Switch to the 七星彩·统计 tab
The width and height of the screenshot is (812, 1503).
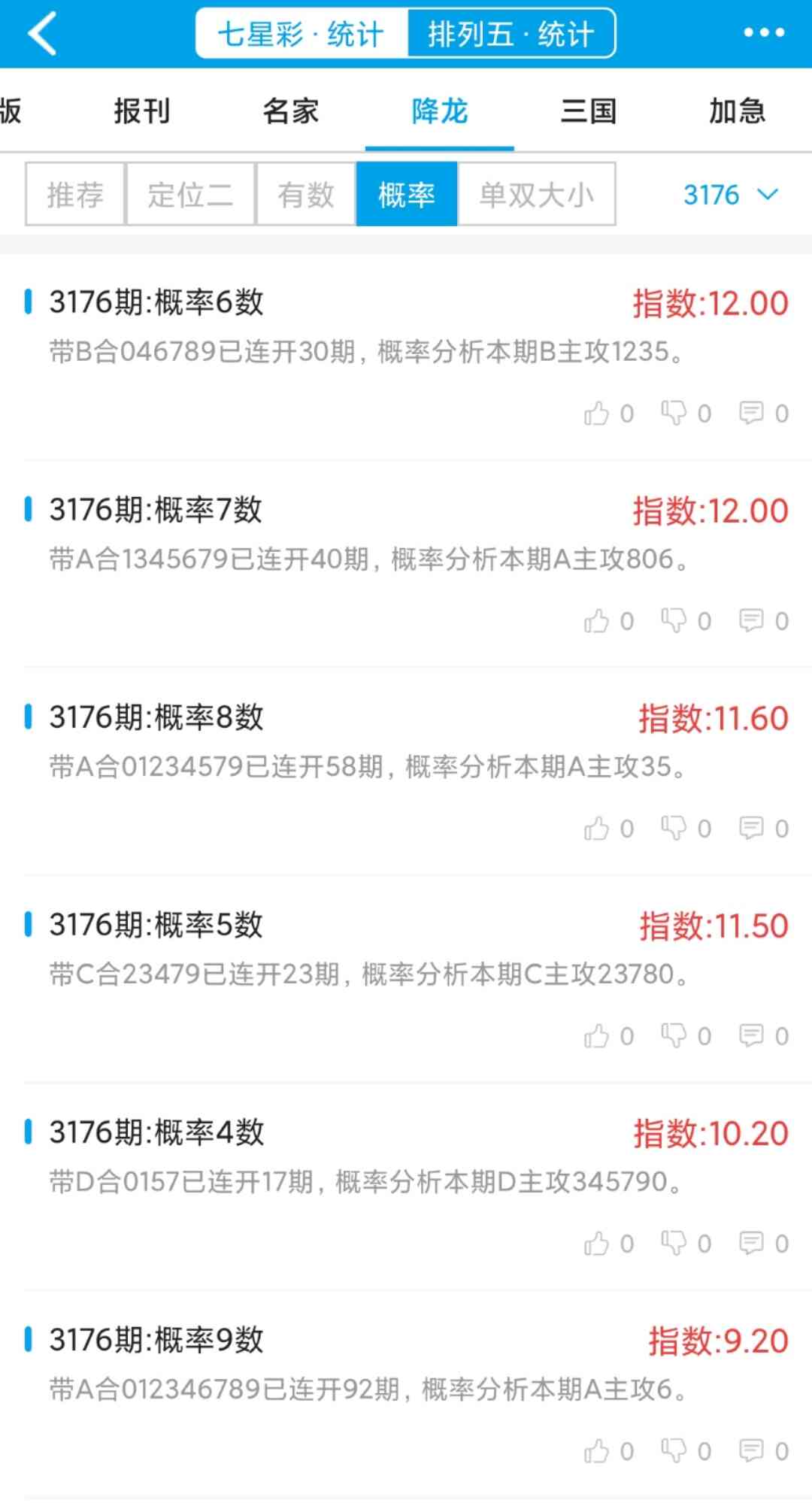[299, 33]
